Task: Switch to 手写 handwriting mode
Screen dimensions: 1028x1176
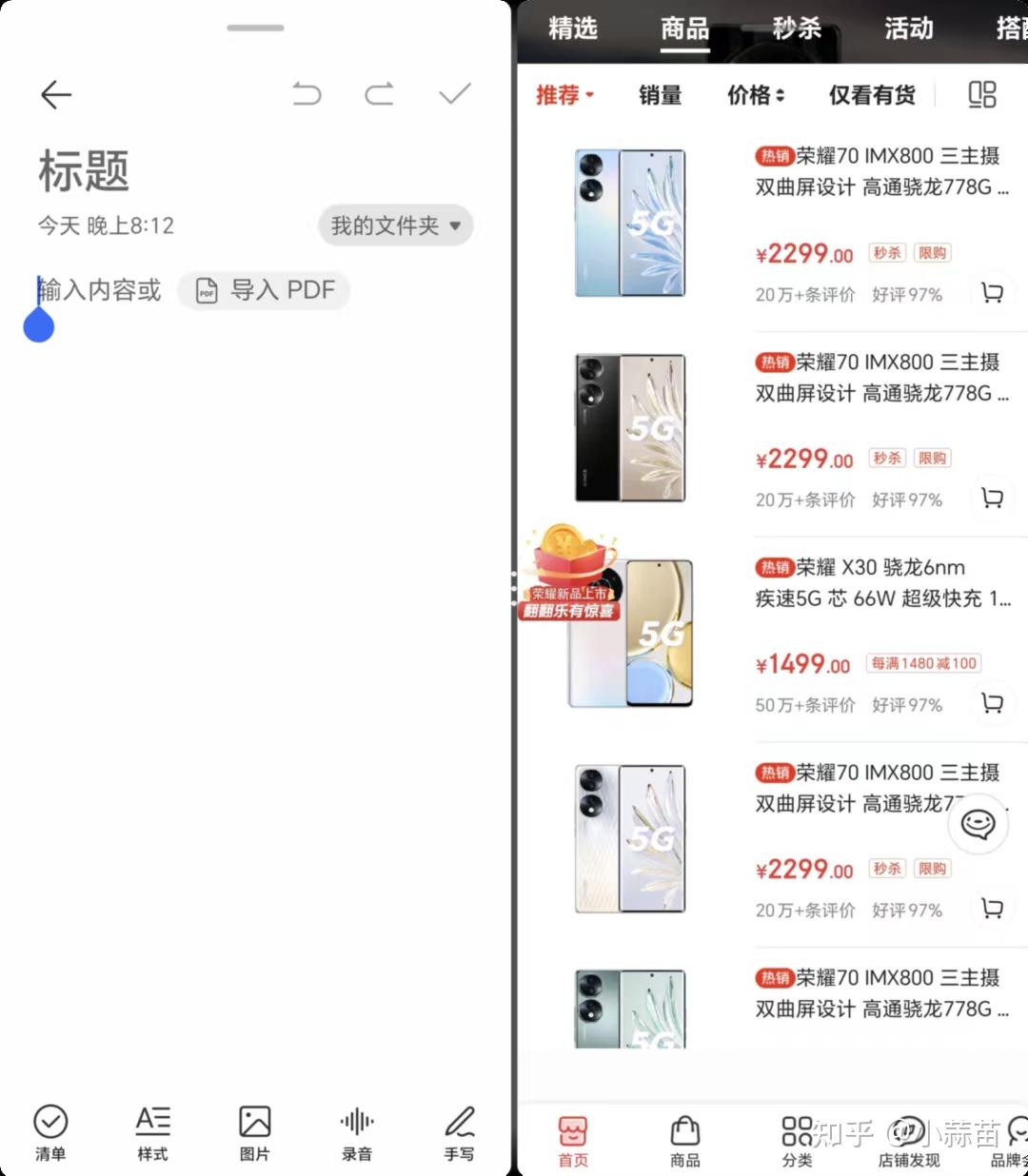Action: point(459,1132)
